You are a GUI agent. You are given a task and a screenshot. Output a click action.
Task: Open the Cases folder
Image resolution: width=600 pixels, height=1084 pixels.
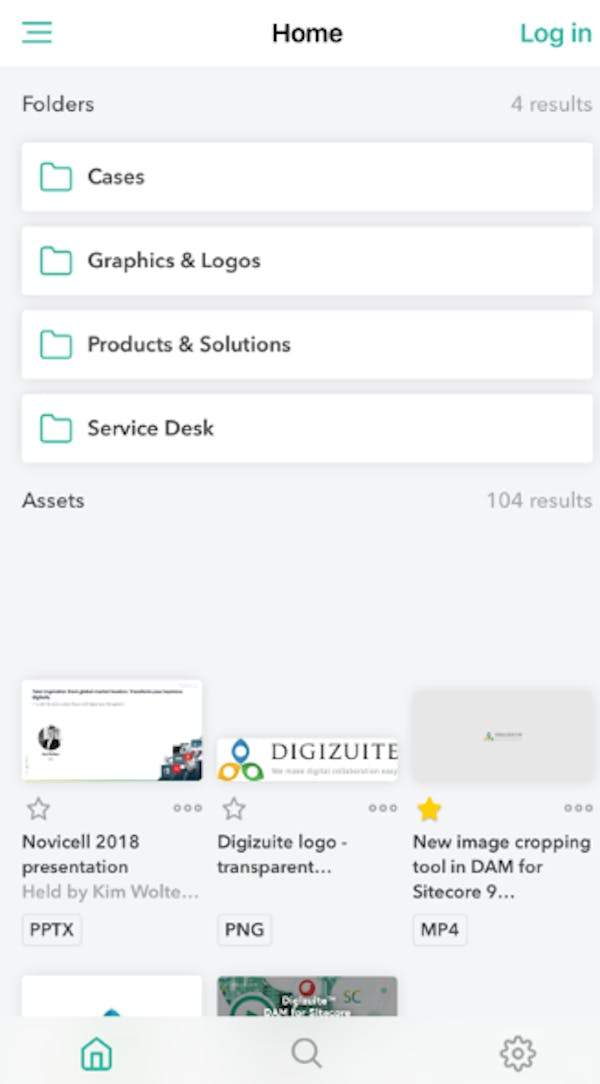307,177
